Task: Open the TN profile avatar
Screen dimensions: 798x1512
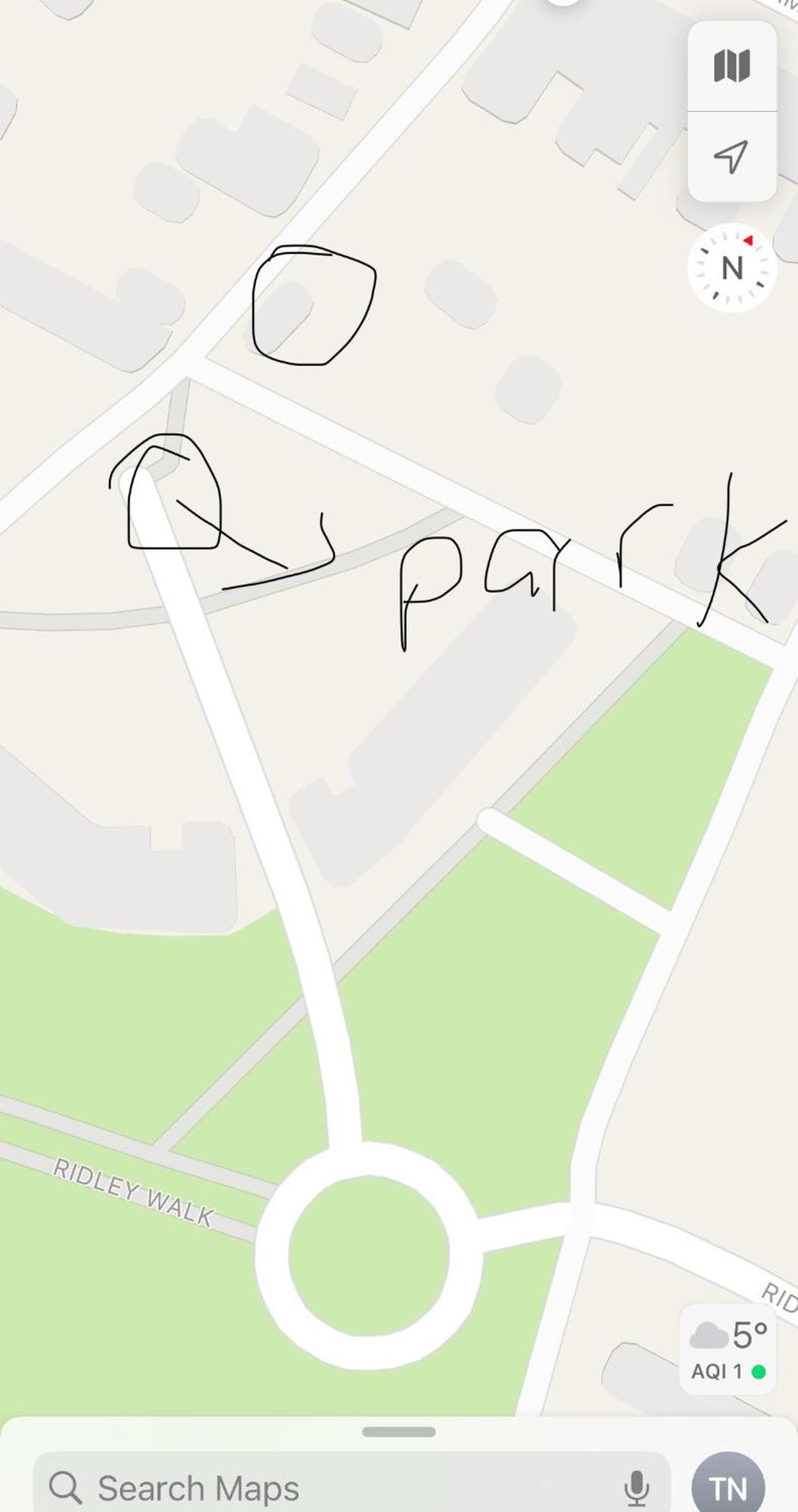Action: click(x=728, y=1488)
